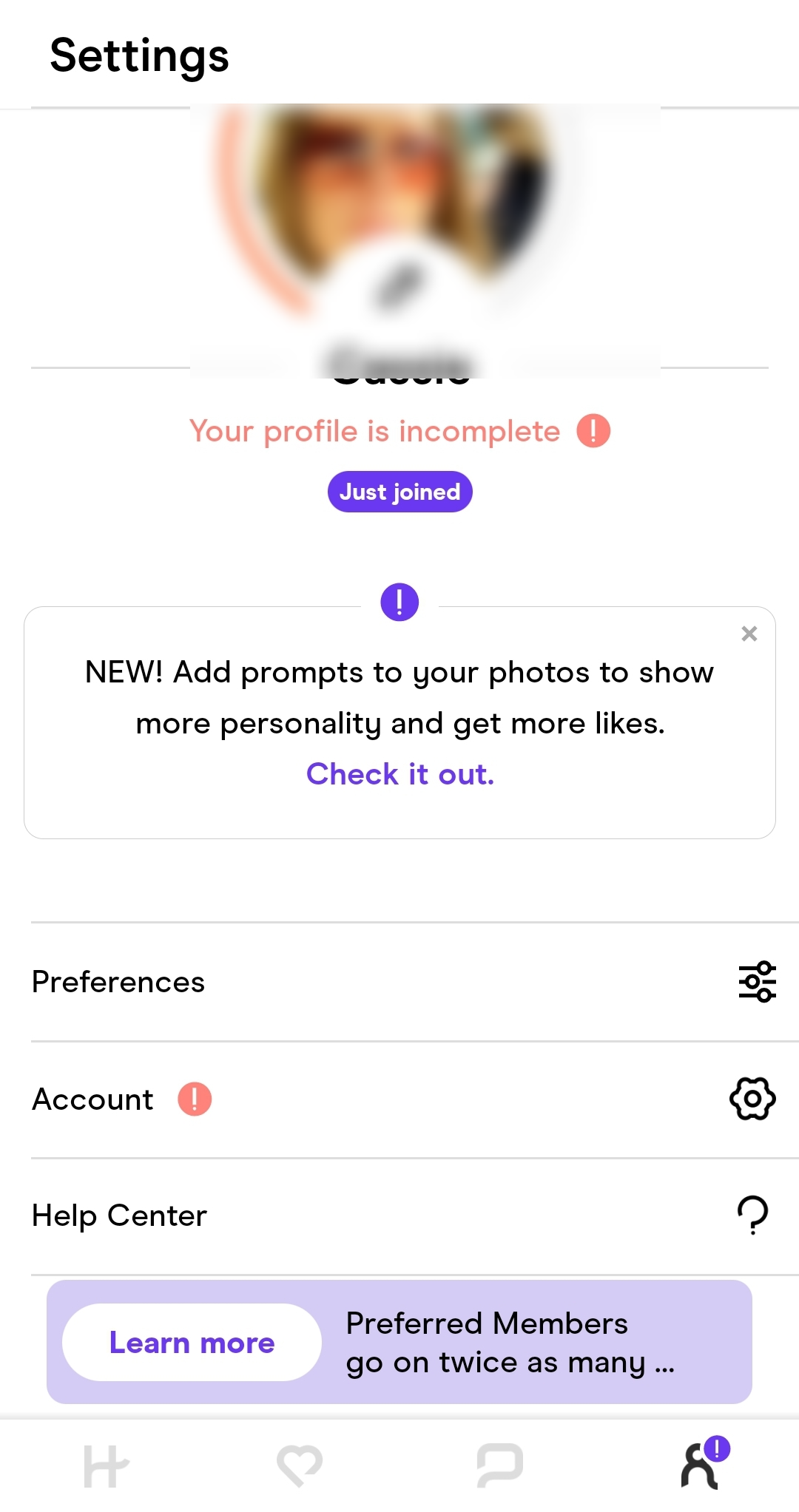
Task: Open Account settings via the gear icon
Action: 752,1099
